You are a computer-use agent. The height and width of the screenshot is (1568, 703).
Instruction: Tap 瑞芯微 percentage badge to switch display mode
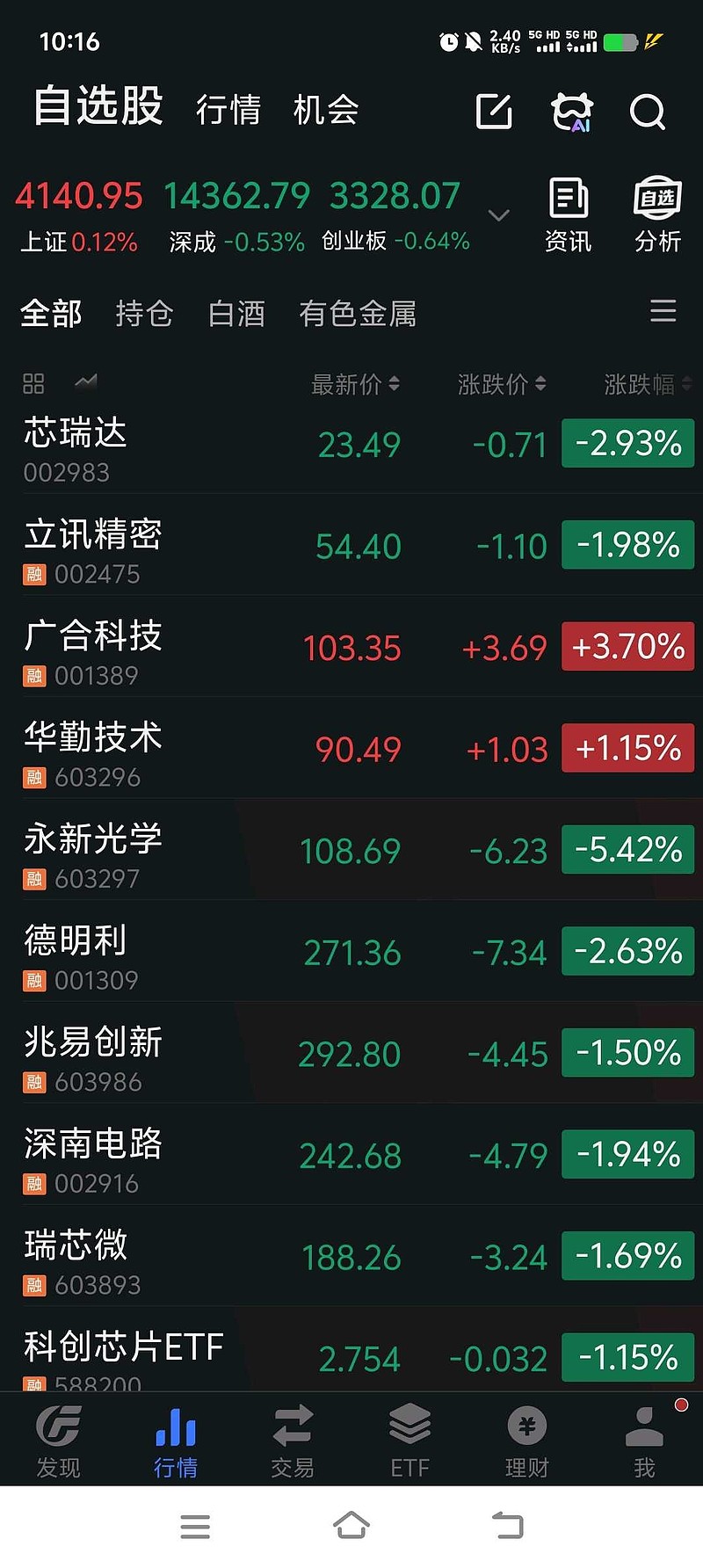[x=627, y=1256]
